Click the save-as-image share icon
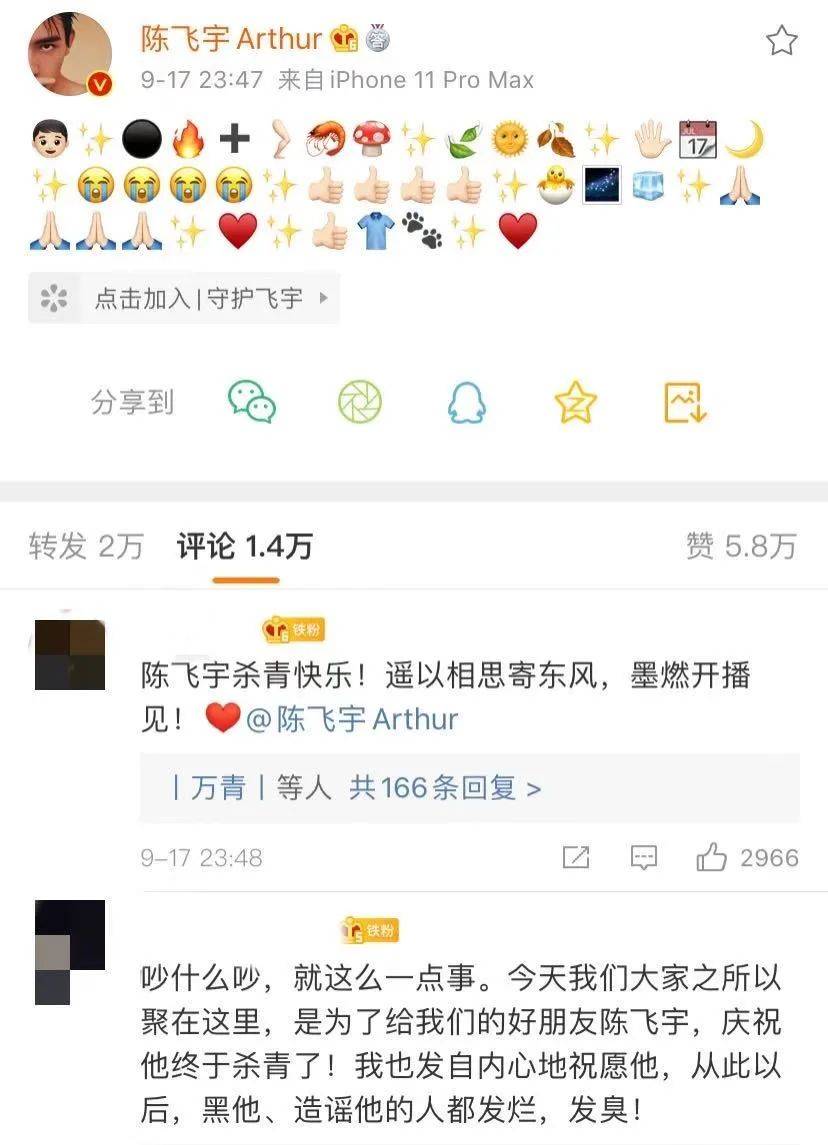 [685, 400]
